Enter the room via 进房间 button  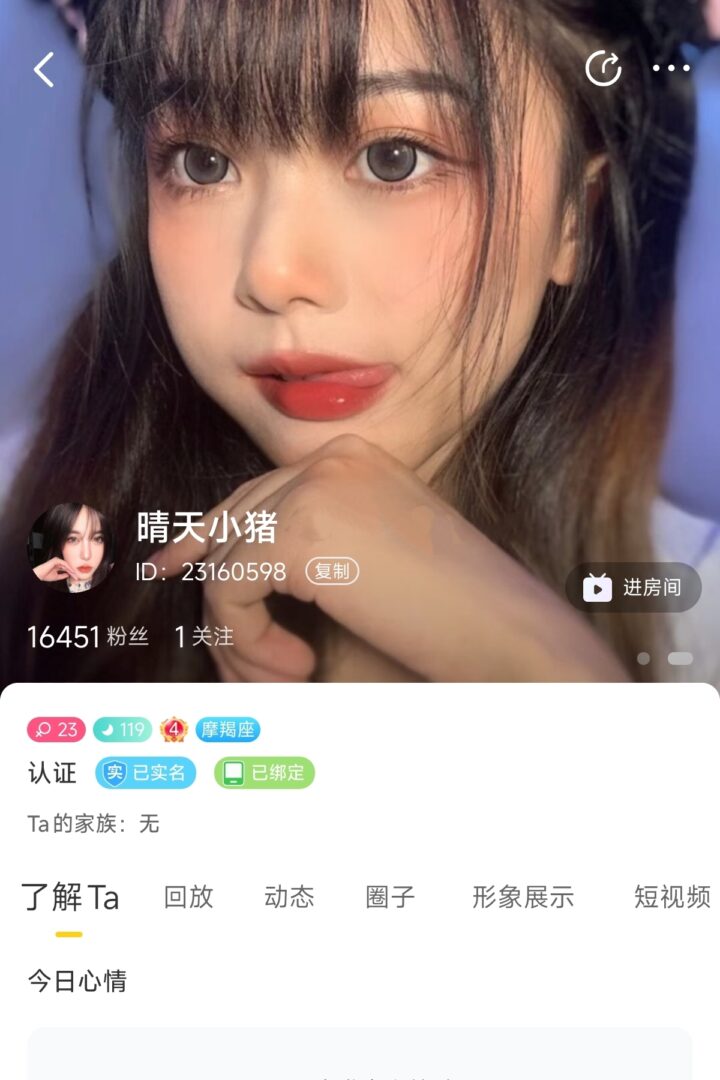point(634,588)
